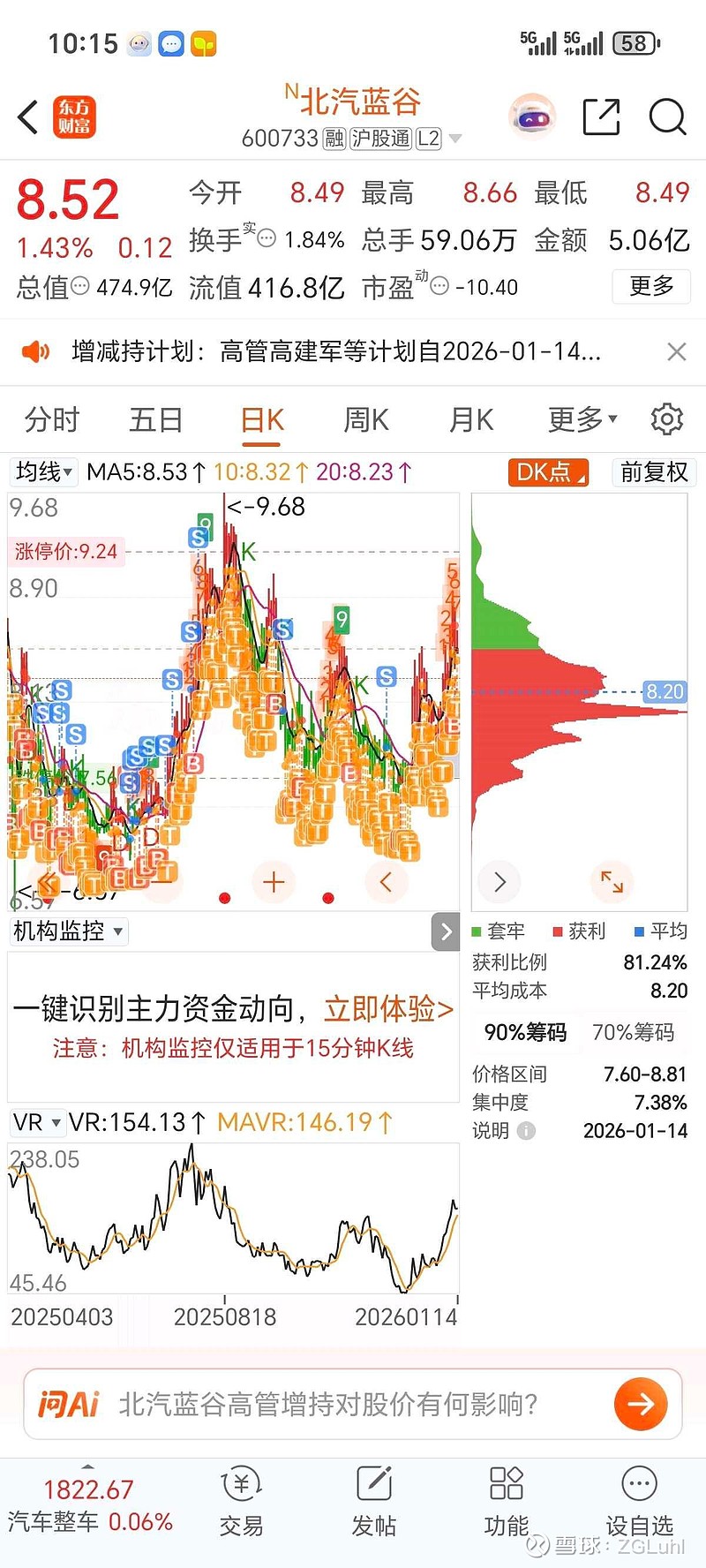This screenshot has width=706, height=1568.
Task: Open the search icon at top right
Action: [x=668, y=117]
